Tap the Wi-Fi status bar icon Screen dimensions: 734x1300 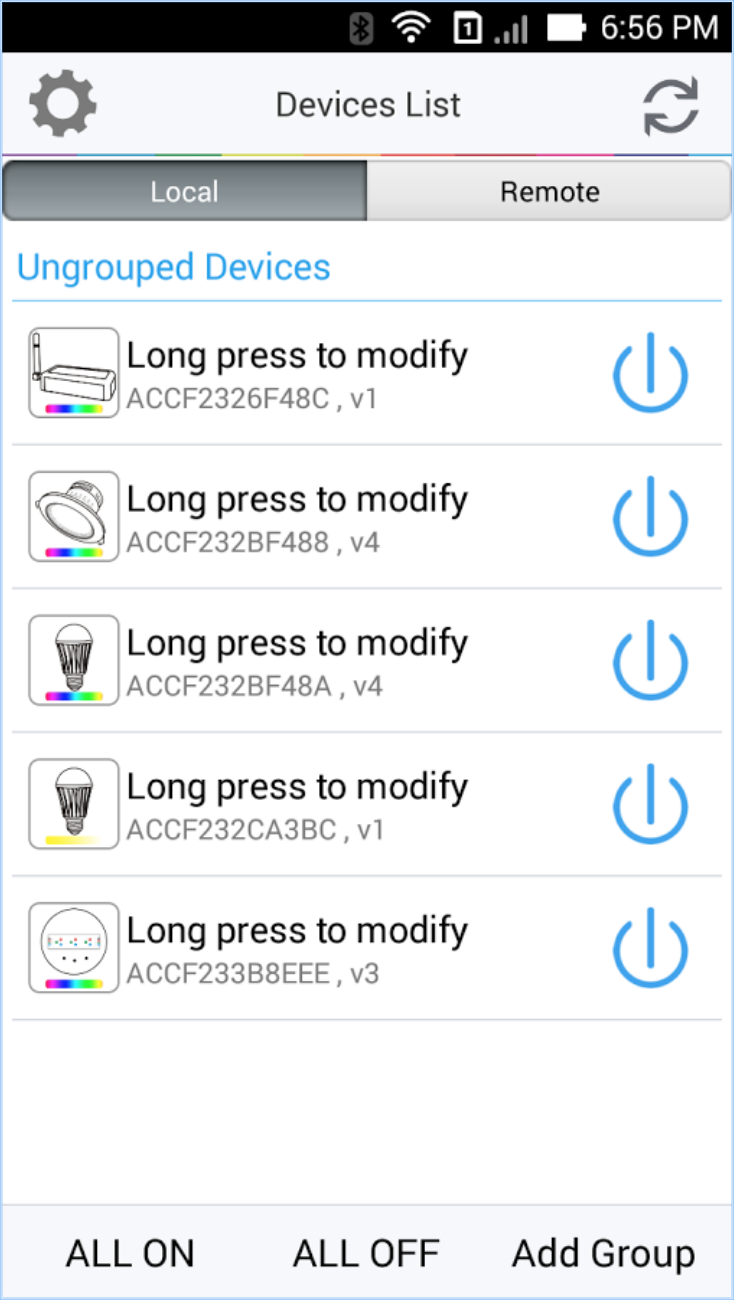coord(410,27)
